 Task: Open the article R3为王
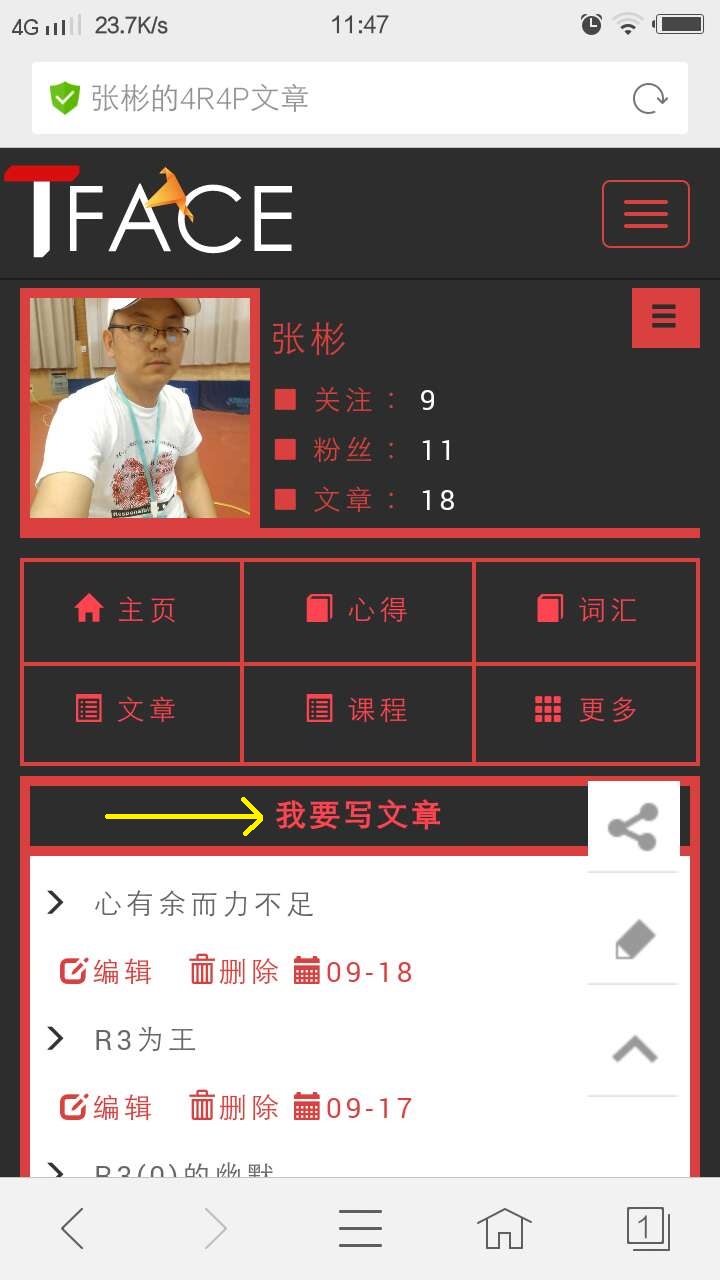[x=145, y=1040]
